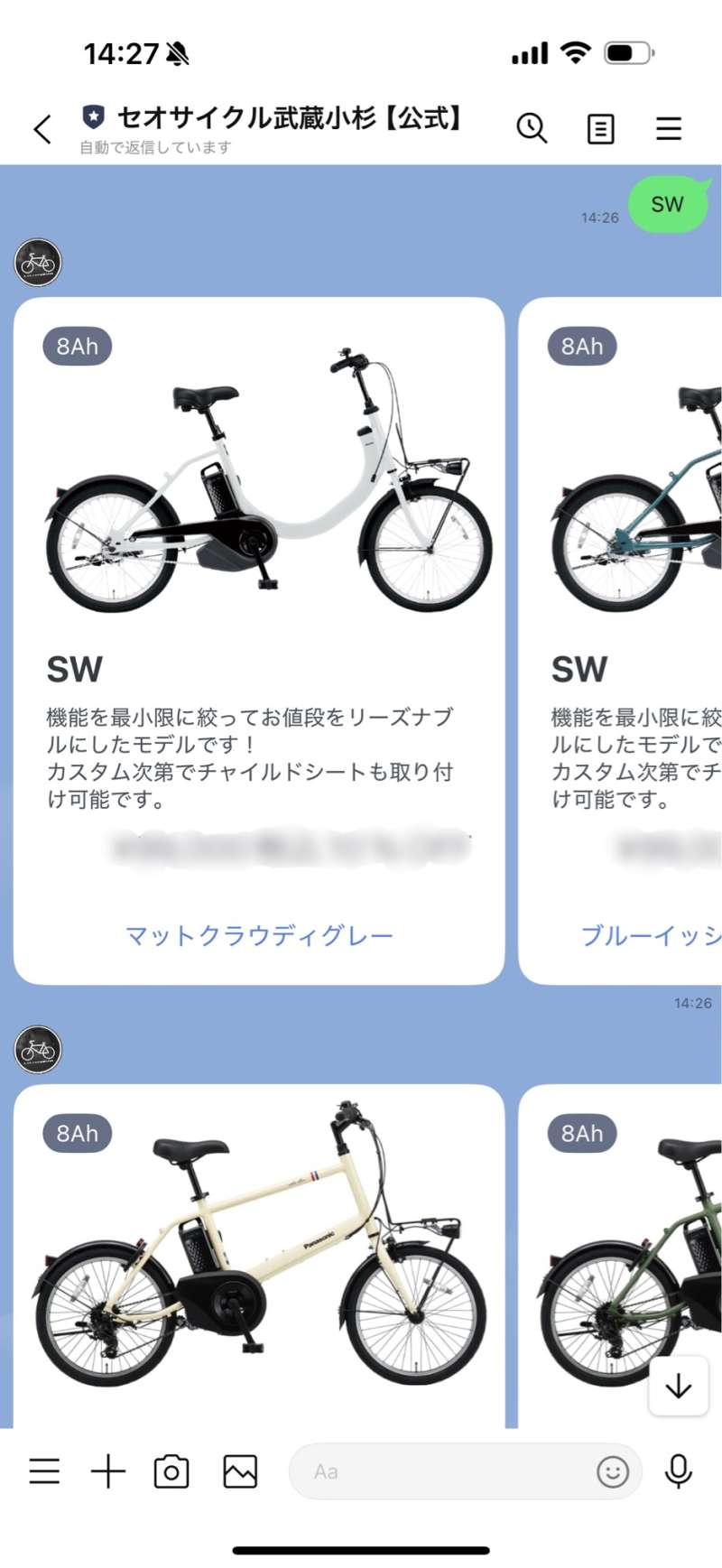Open the notes icon in header
Viewport: 722px width, 1568px height.
[600, 129]
